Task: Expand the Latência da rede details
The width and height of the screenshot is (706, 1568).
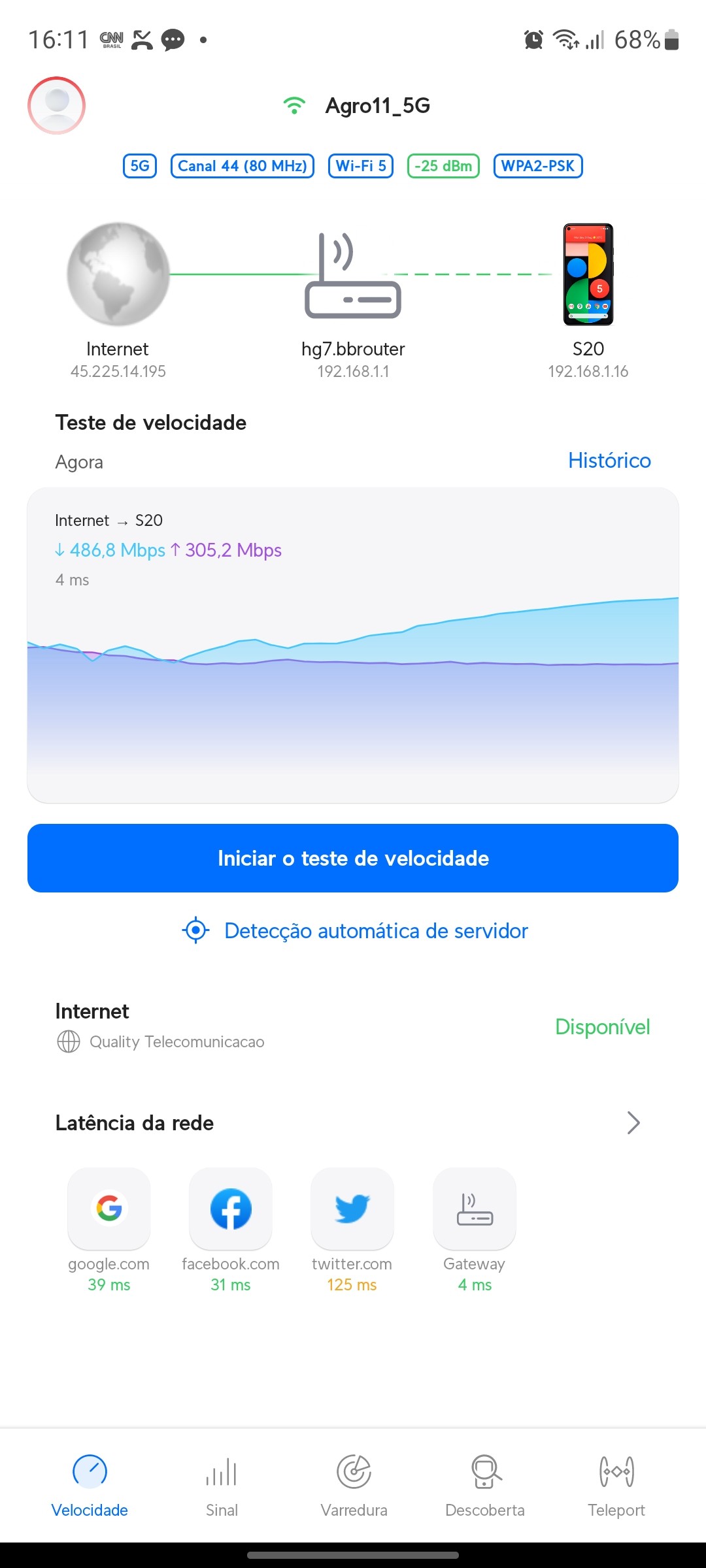Action: coord(633,1123)
